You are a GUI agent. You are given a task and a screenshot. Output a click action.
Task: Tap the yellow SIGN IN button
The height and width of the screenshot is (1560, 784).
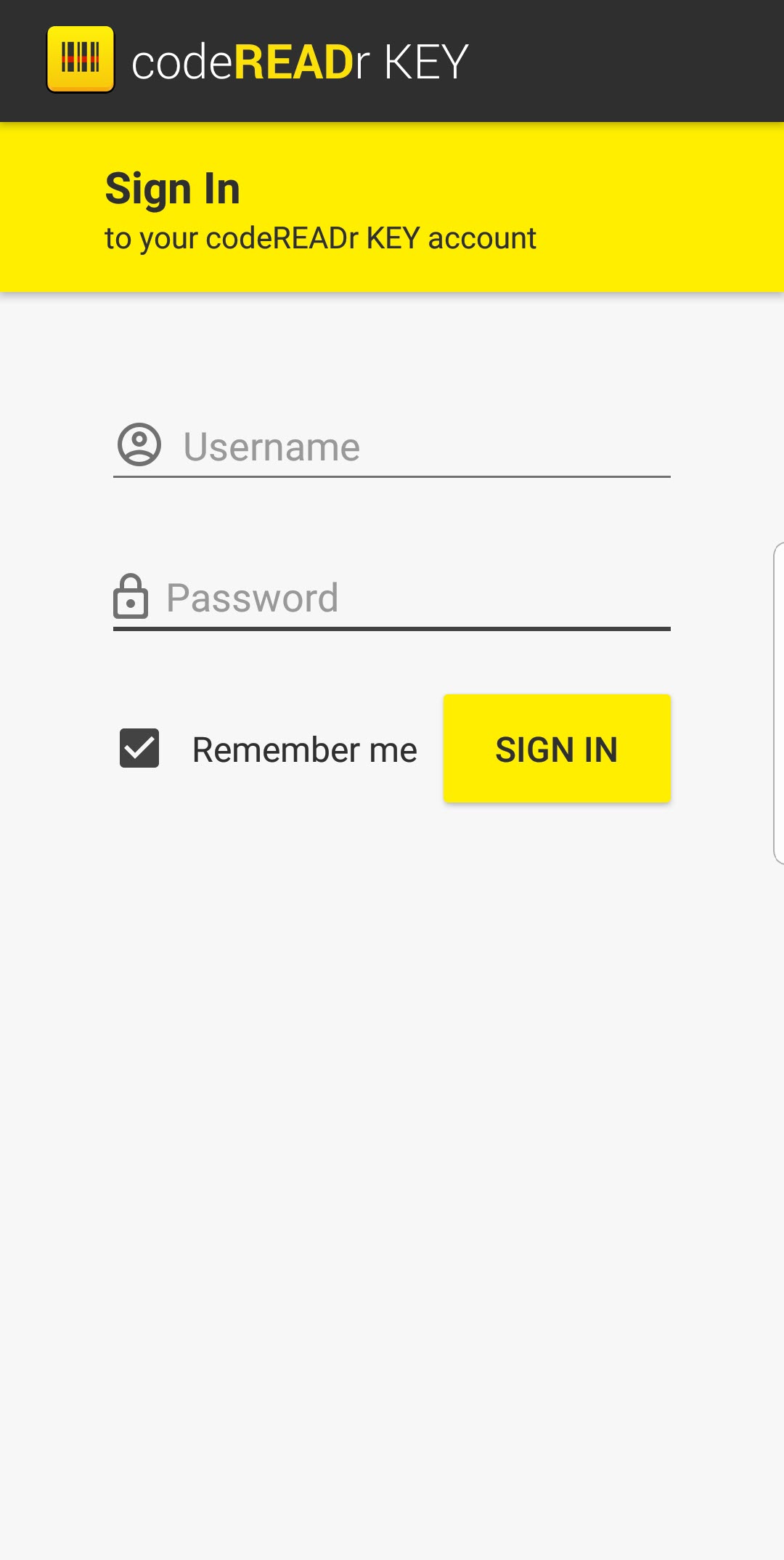click(557, 749)
